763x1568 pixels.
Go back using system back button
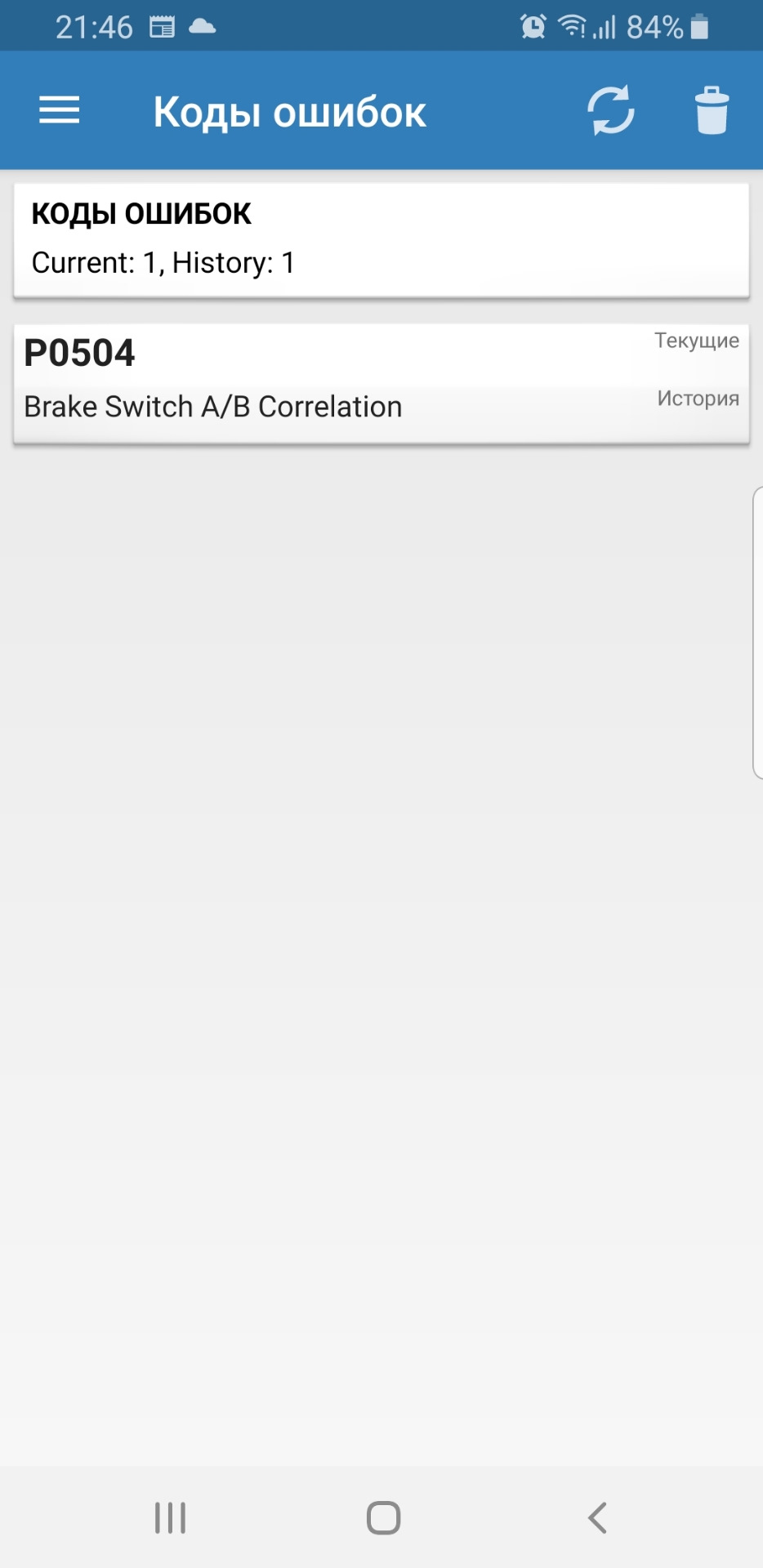(598, 1518)
